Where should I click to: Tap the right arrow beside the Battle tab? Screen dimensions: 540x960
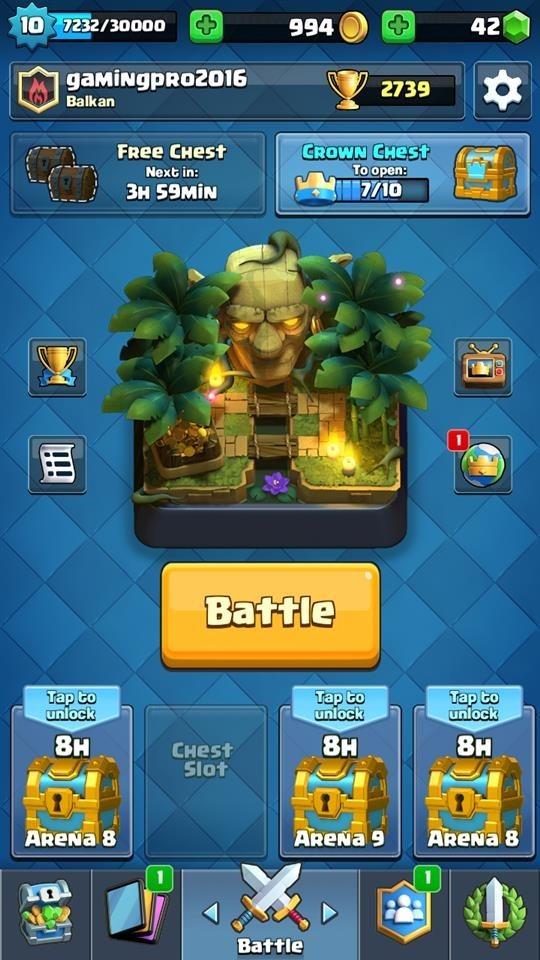click(329, 913)
